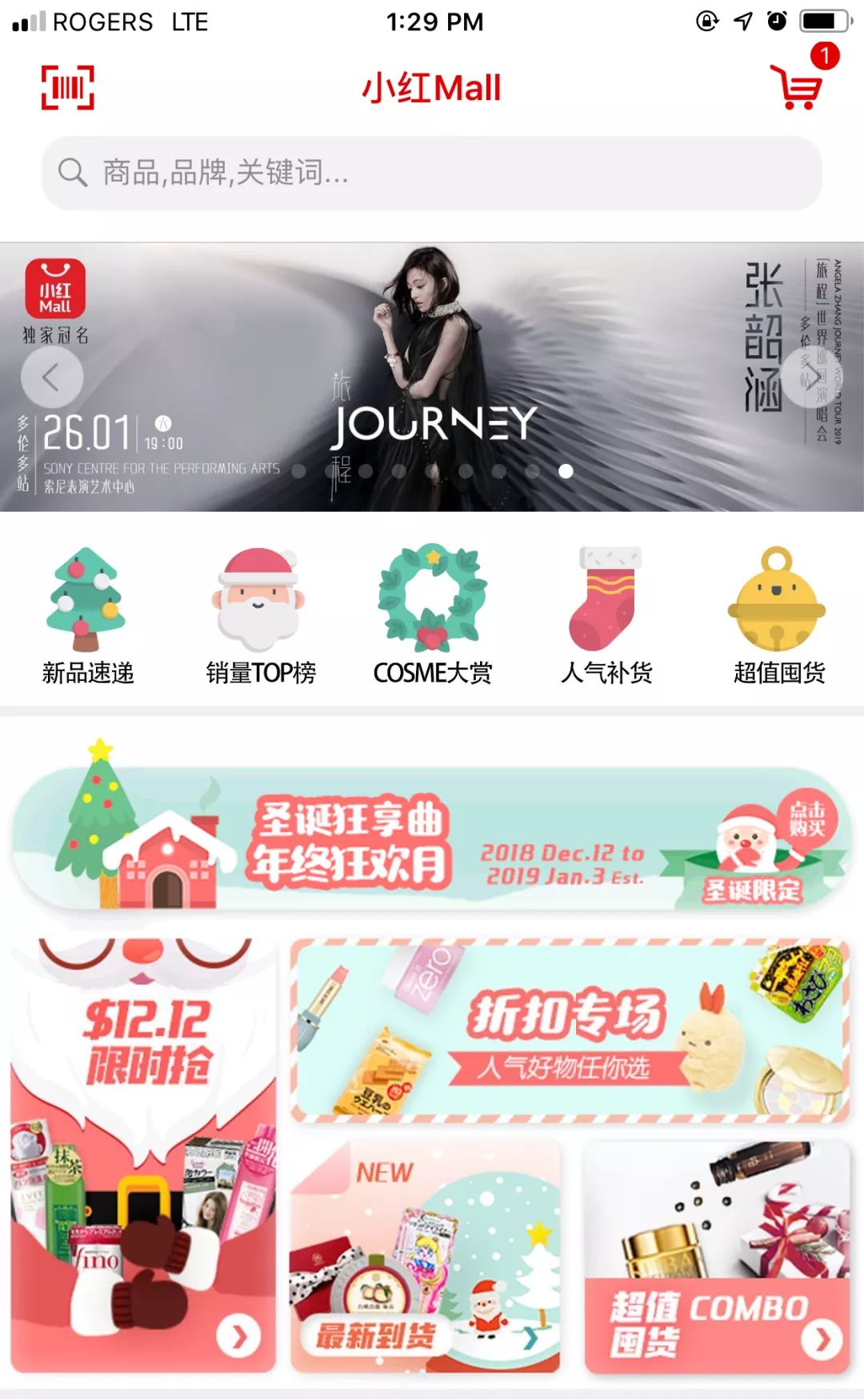Open the 折扣专场 discount section
The image size is (864, 1400).
(x=570, y=1032)
